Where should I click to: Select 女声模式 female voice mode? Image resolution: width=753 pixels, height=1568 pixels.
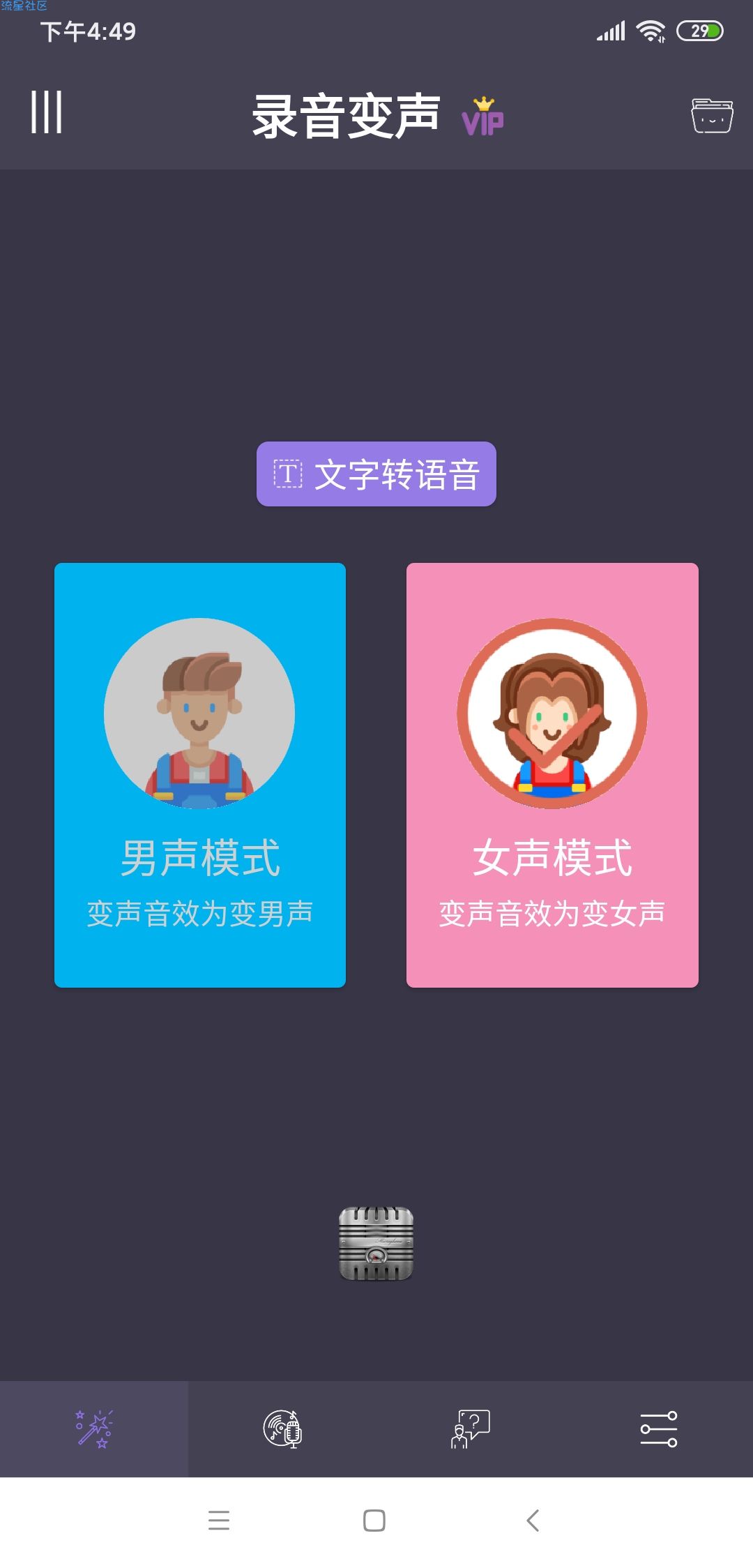[x=552, y=774]
